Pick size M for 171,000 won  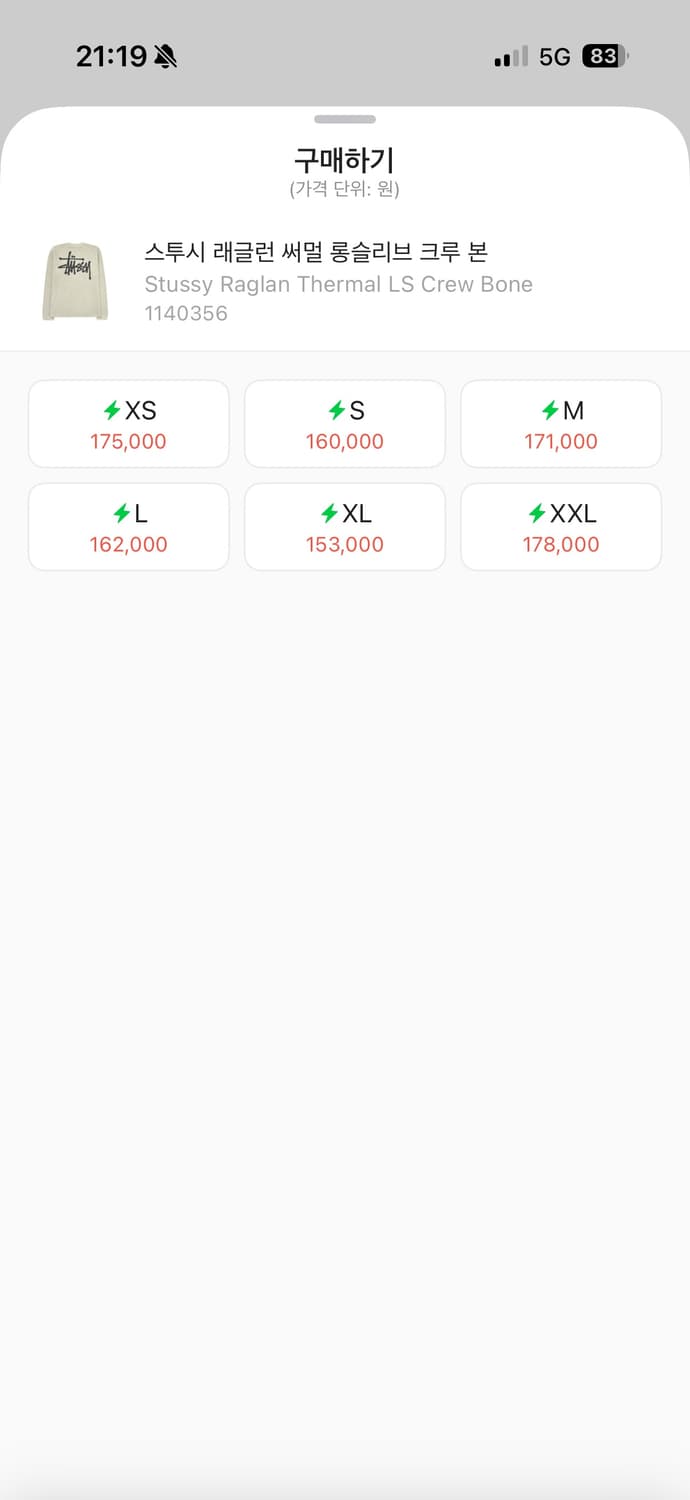[x=561, y=424]
